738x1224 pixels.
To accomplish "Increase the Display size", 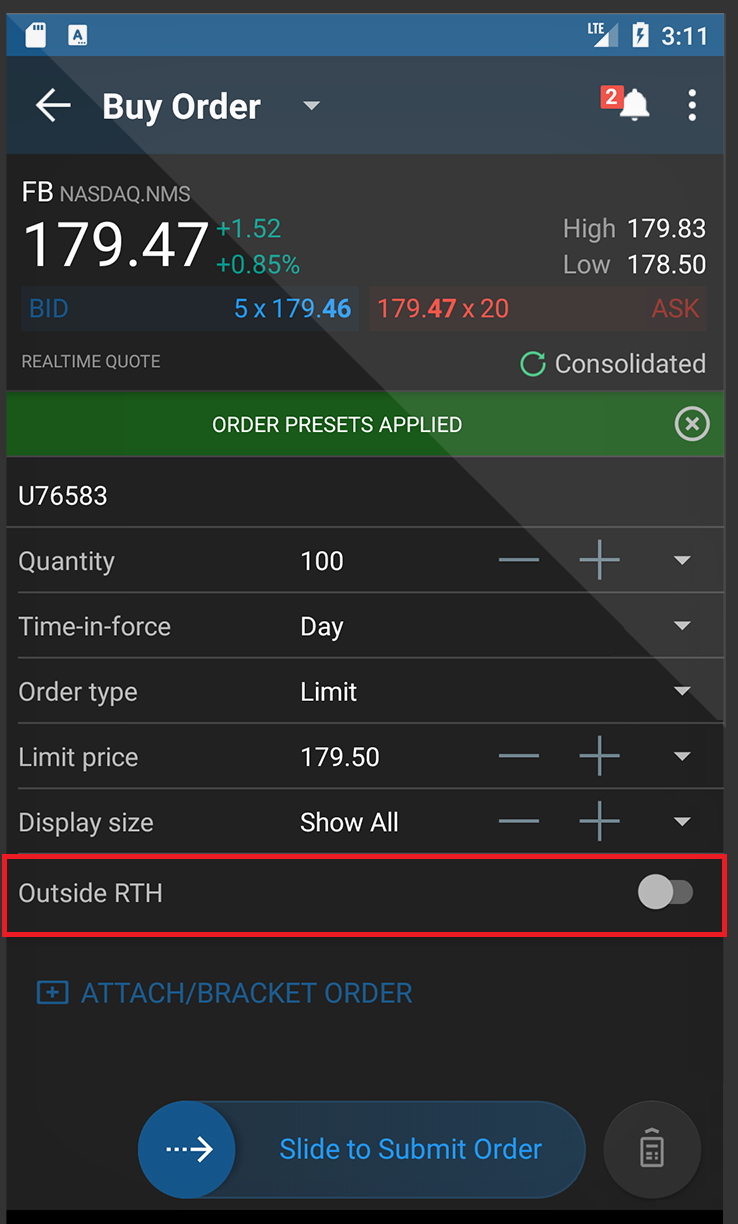I will (599, 822).
